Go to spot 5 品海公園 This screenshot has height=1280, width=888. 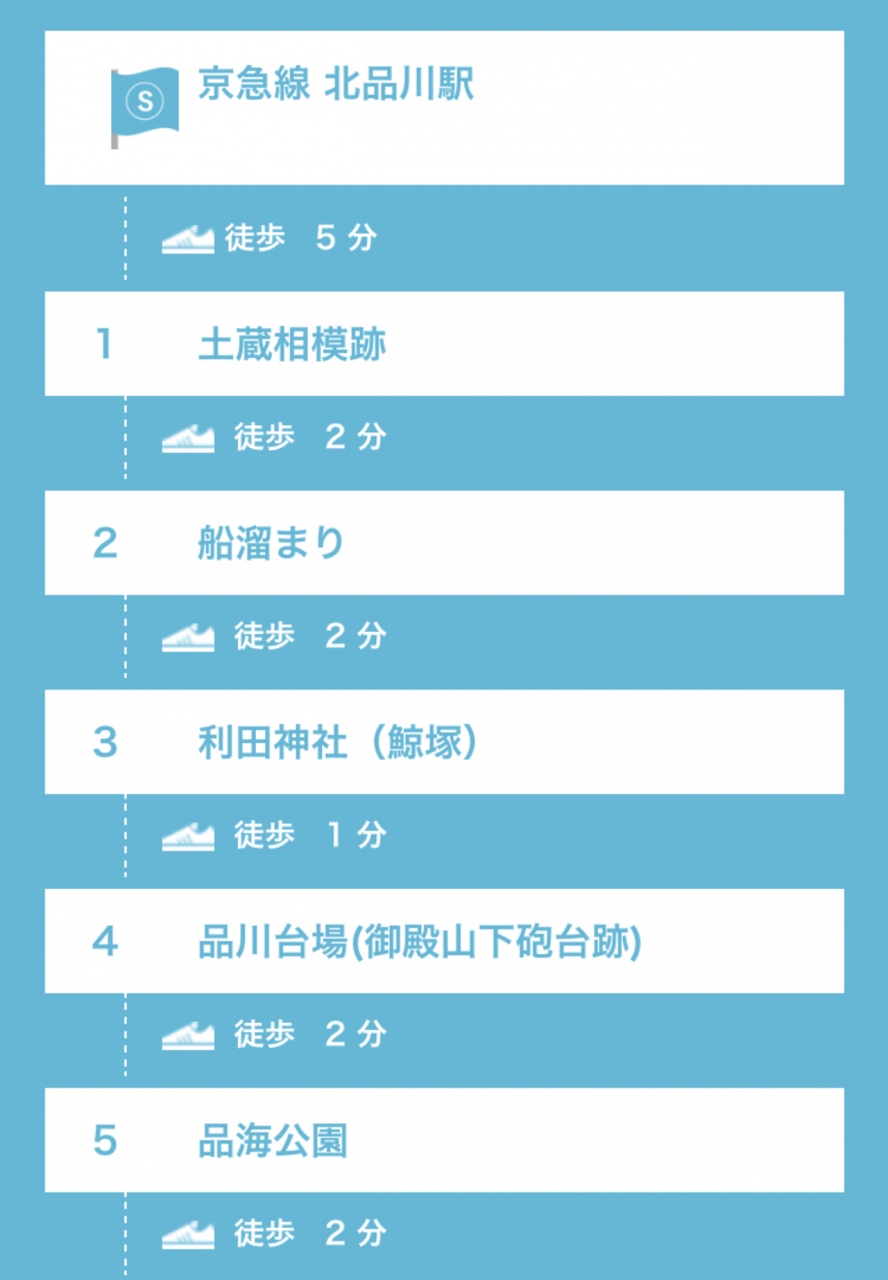coord(273,1141)
